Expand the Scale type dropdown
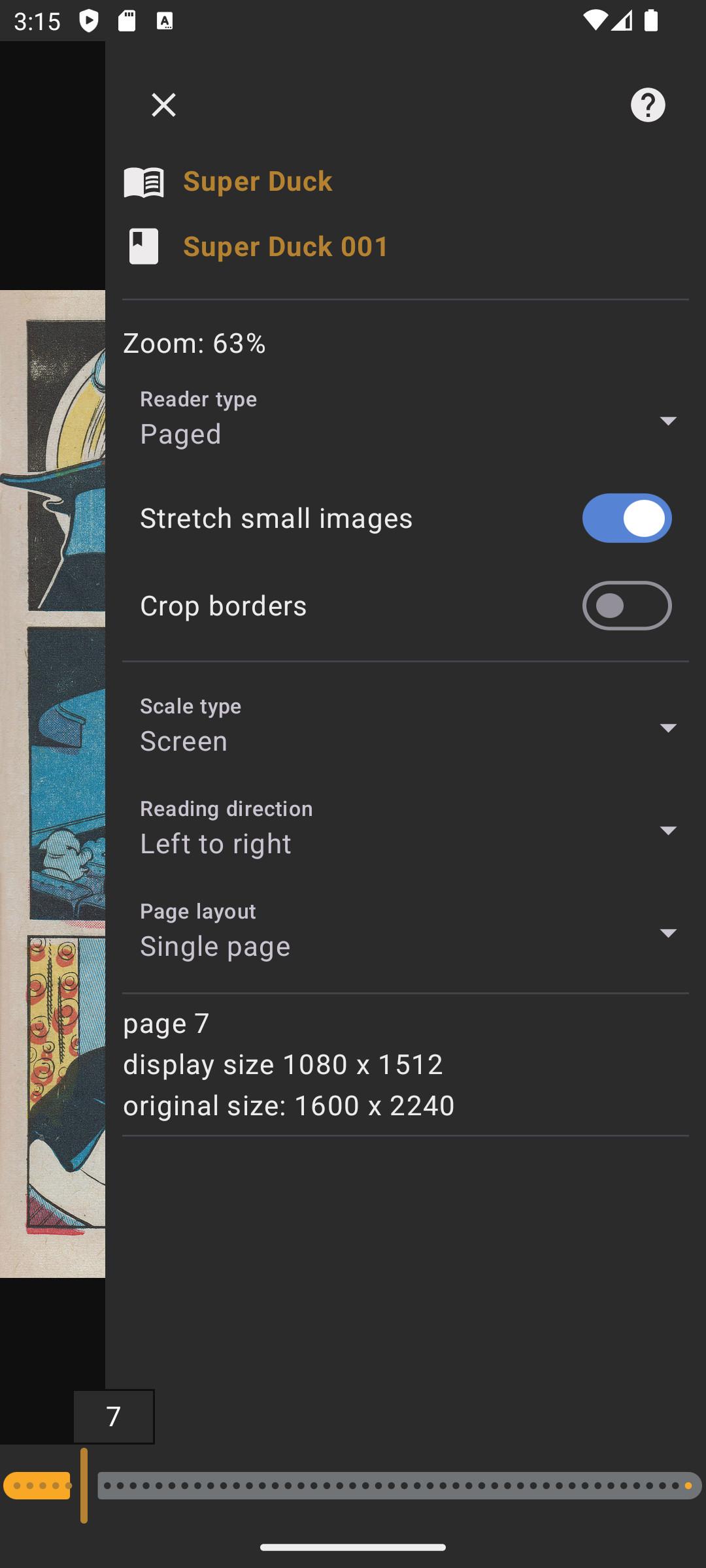The width and height of the screenshot is (706, 1568). point(405,727)
